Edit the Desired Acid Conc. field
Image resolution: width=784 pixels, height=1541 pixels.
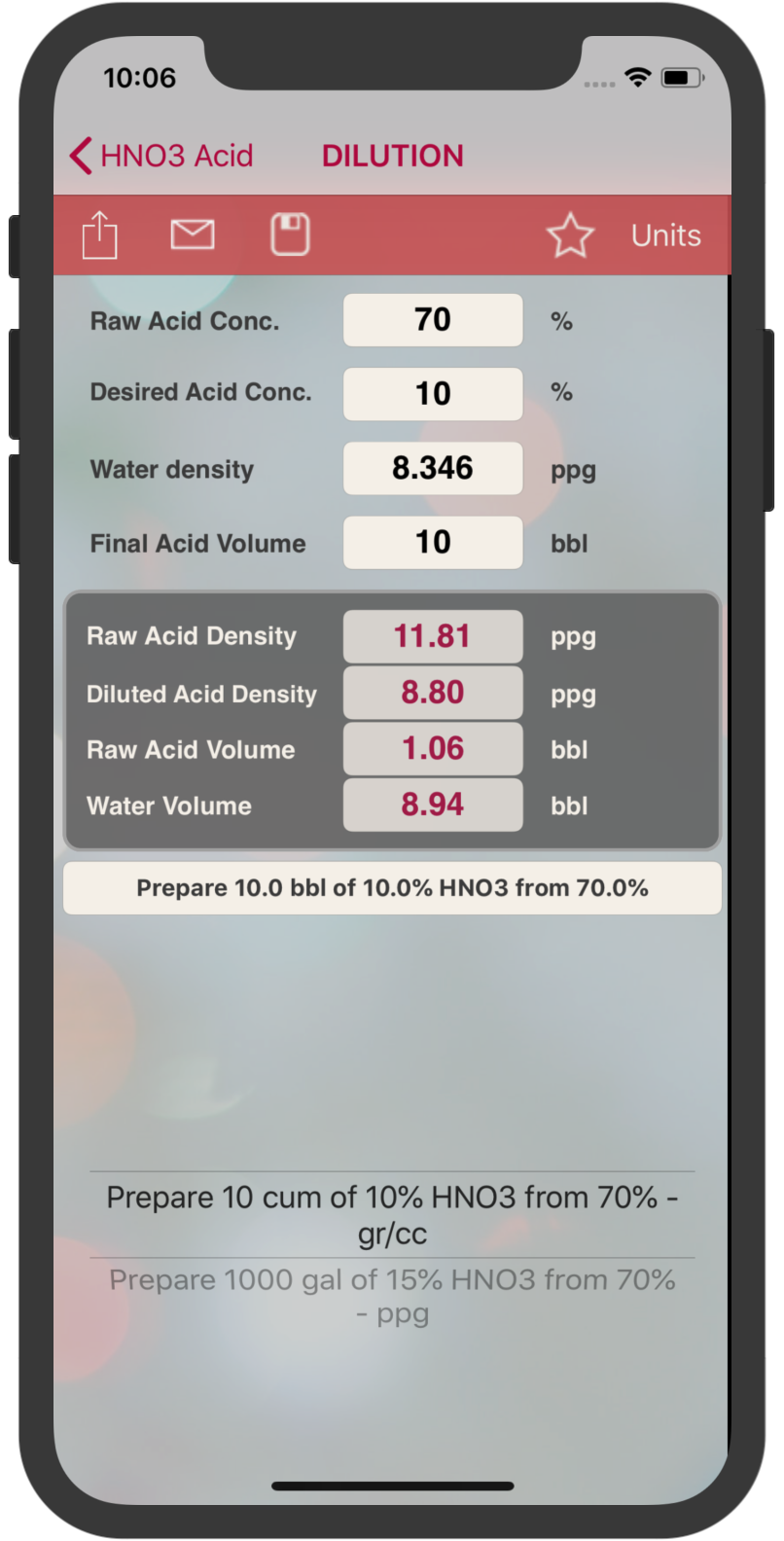(x=433, y=394)
